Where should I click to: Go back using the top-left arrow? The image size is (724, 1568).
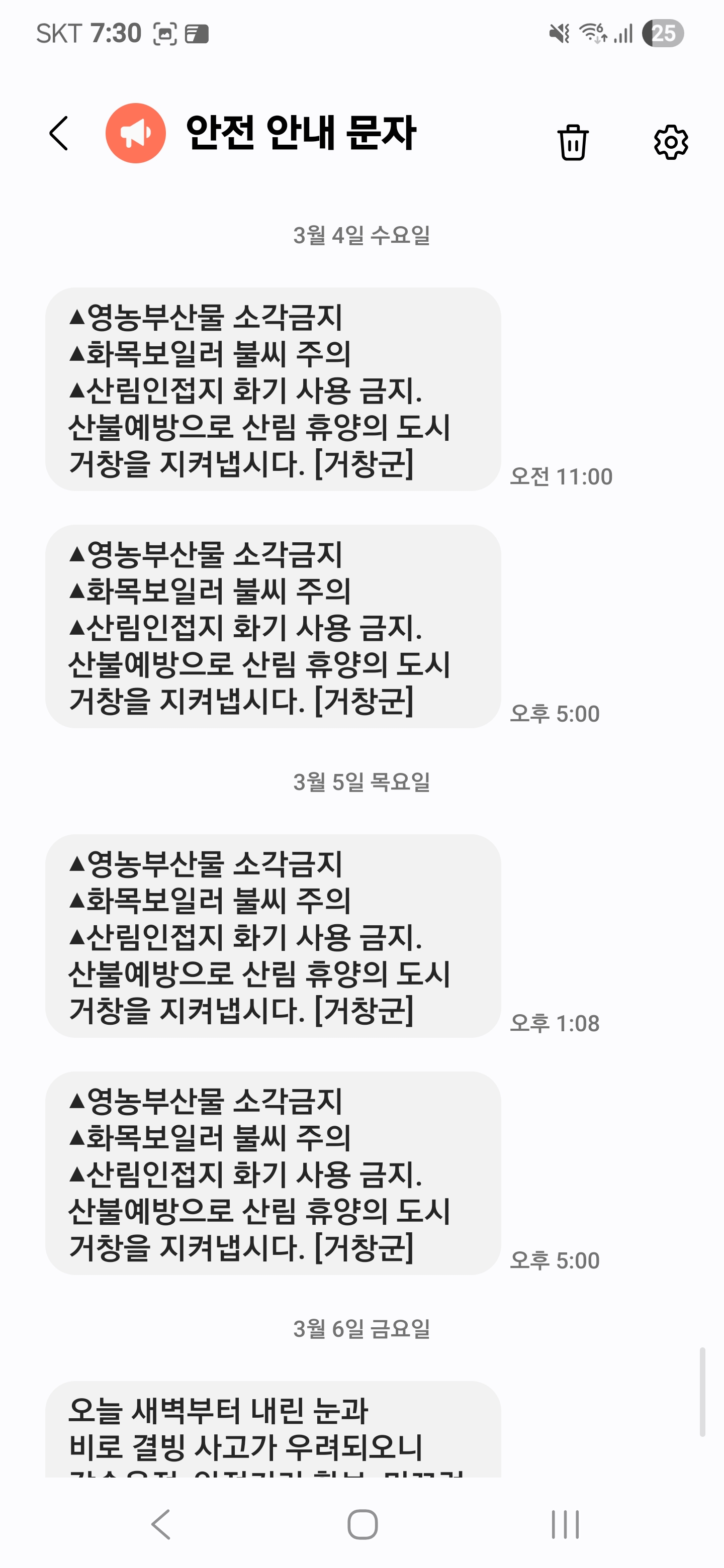pos(58,133)
